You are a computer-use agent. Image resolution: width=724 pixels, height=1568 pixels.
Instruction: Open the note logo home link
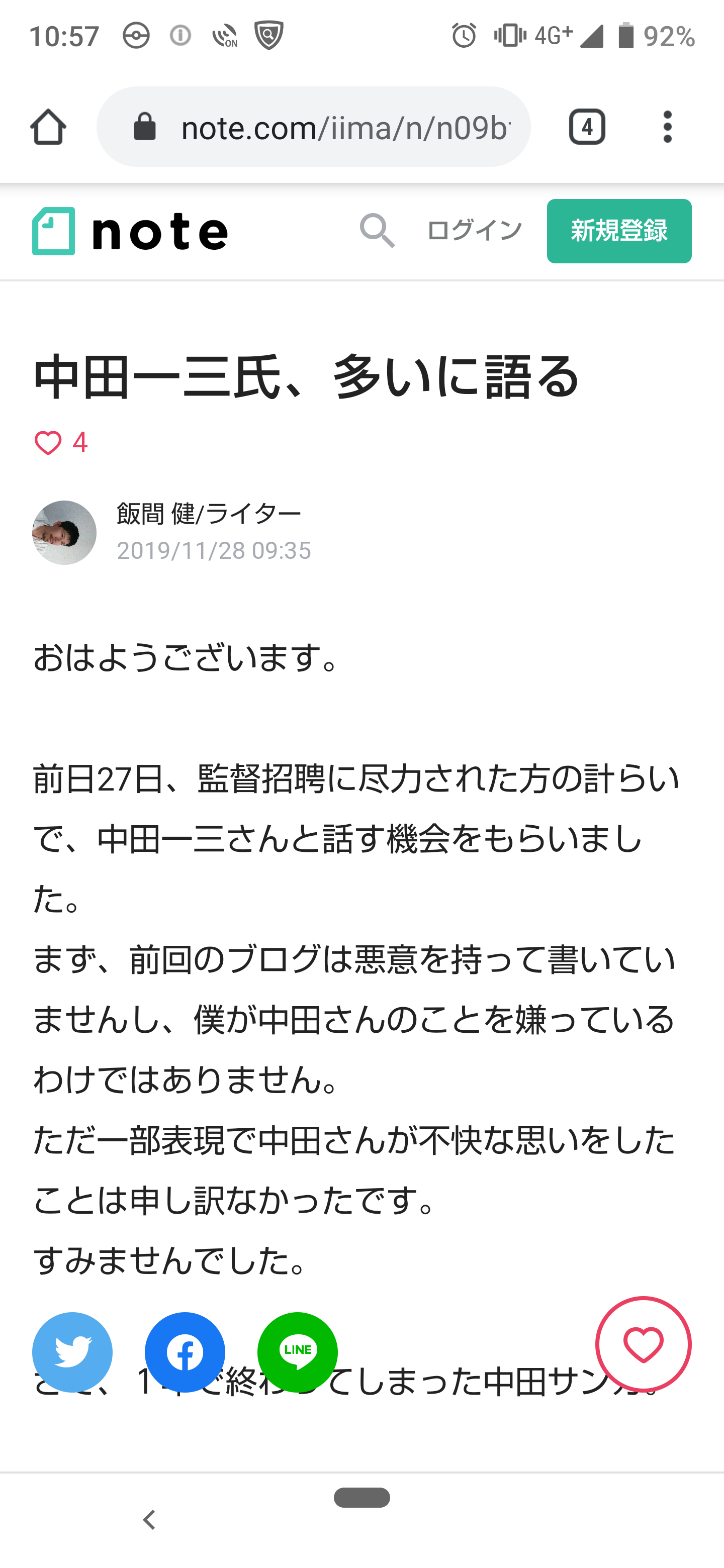tap(130, 231)
